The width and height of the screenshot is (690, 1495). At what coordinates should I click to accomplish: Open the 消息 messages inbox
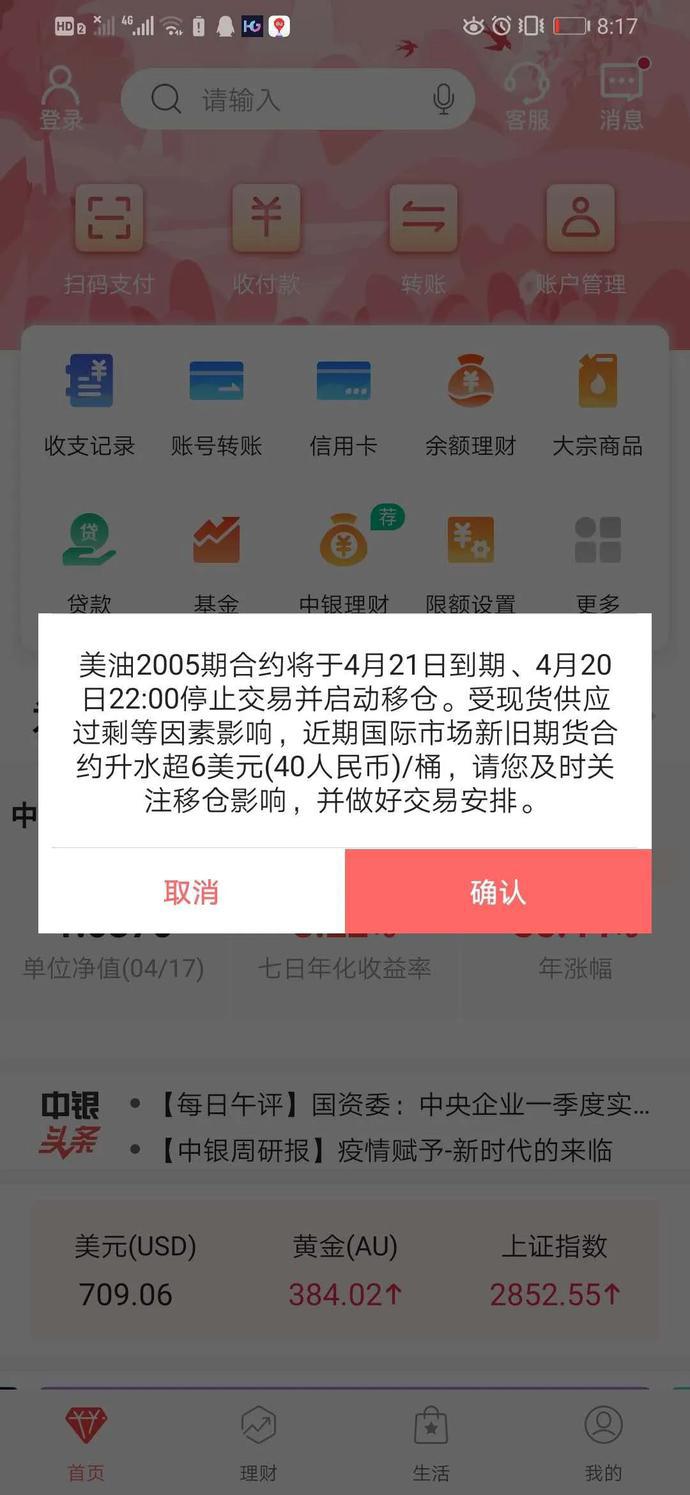tap(621, 97)
